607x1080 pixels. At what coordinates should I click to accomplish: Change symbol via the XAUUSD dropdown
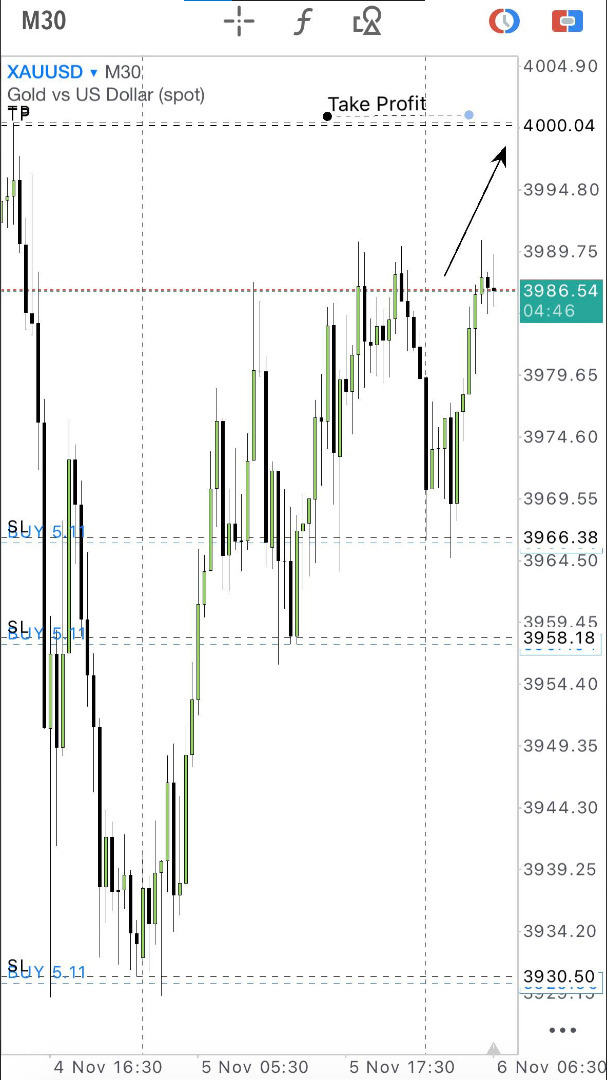pyautogui.click(x=52, y=72)
